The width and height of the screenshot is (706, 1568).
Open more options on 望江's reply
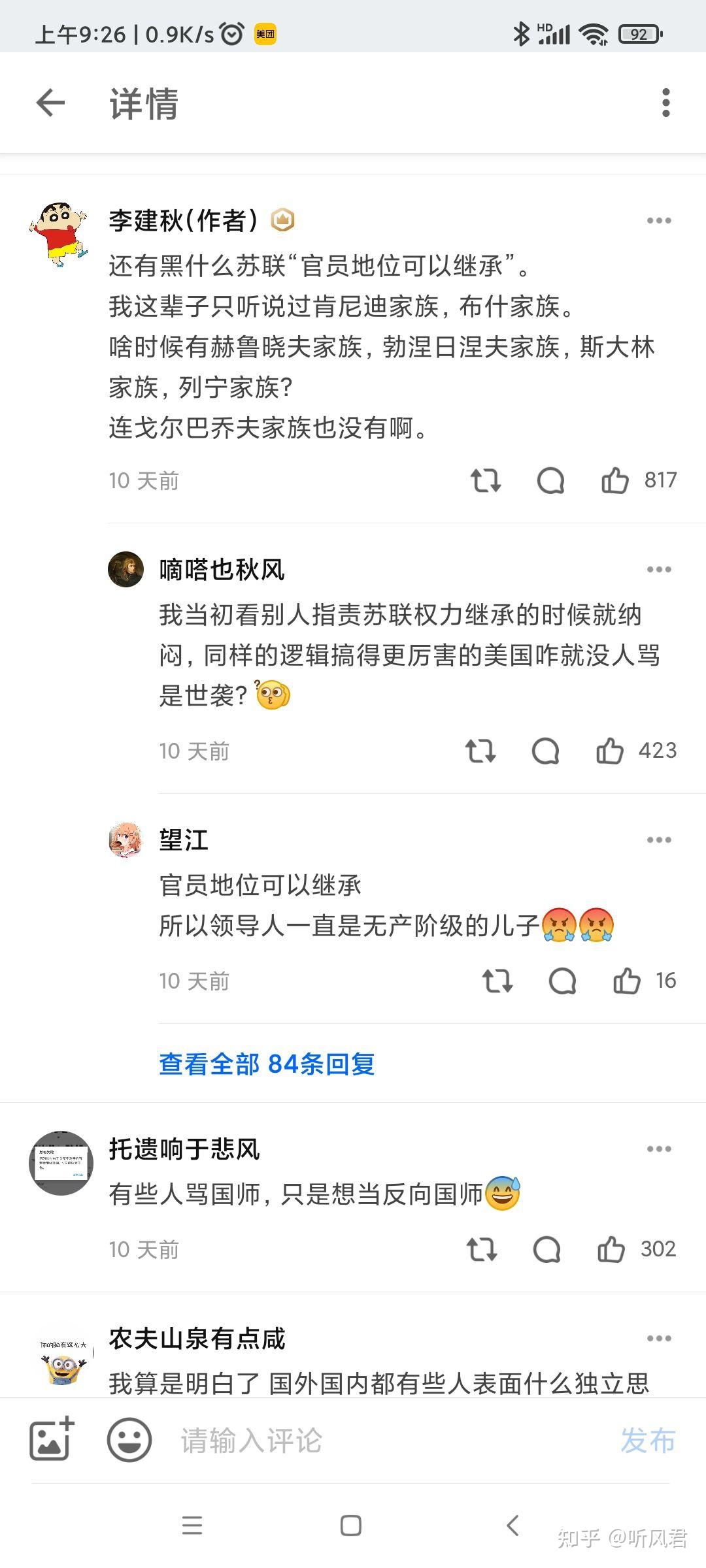(x=658, y=840)
